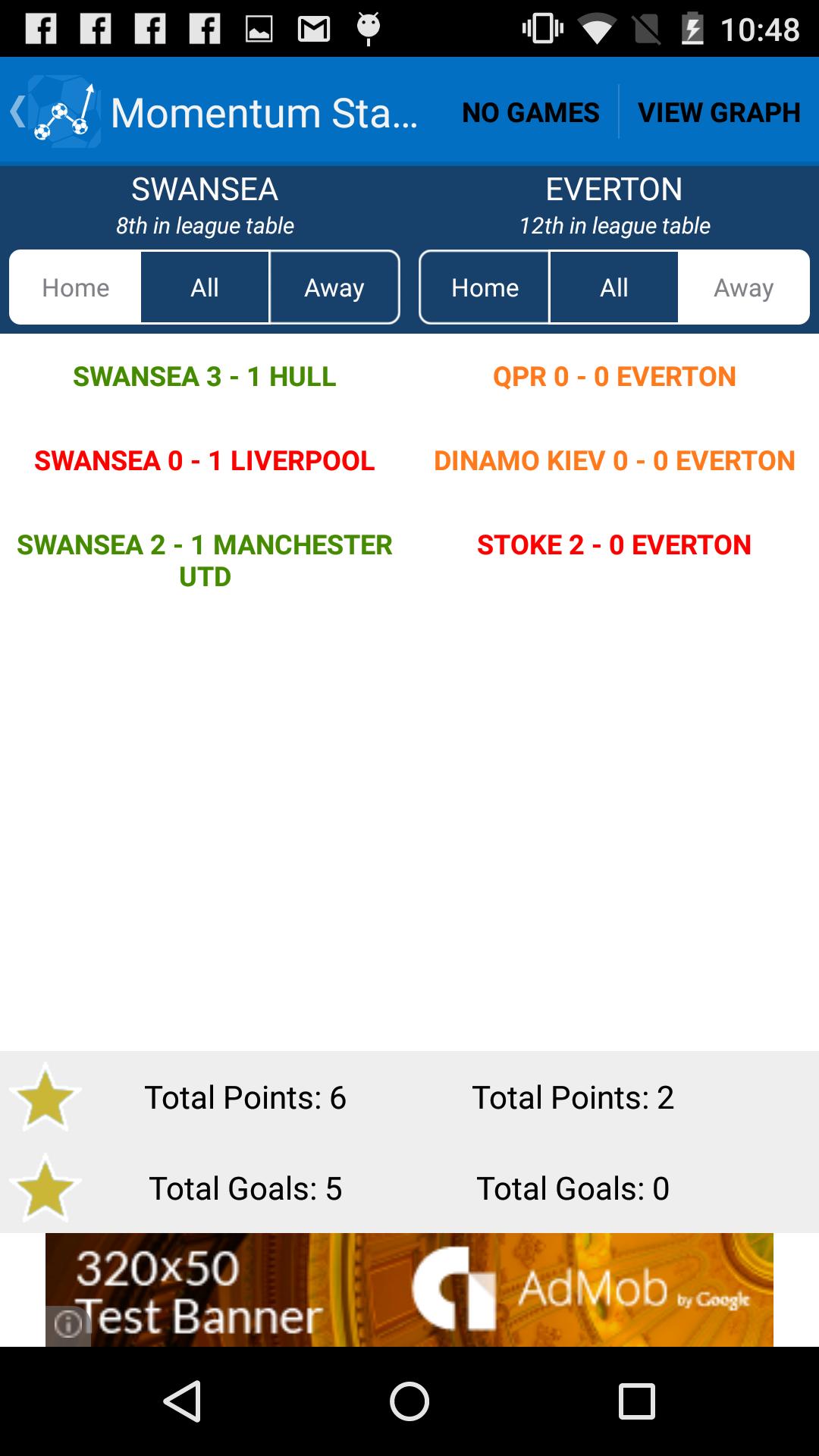This screenshot has width=819, height=1456.
Task: Tap the 320x50 test banner advertisement
Action: pyautogui.click(x=409, y=1289)
